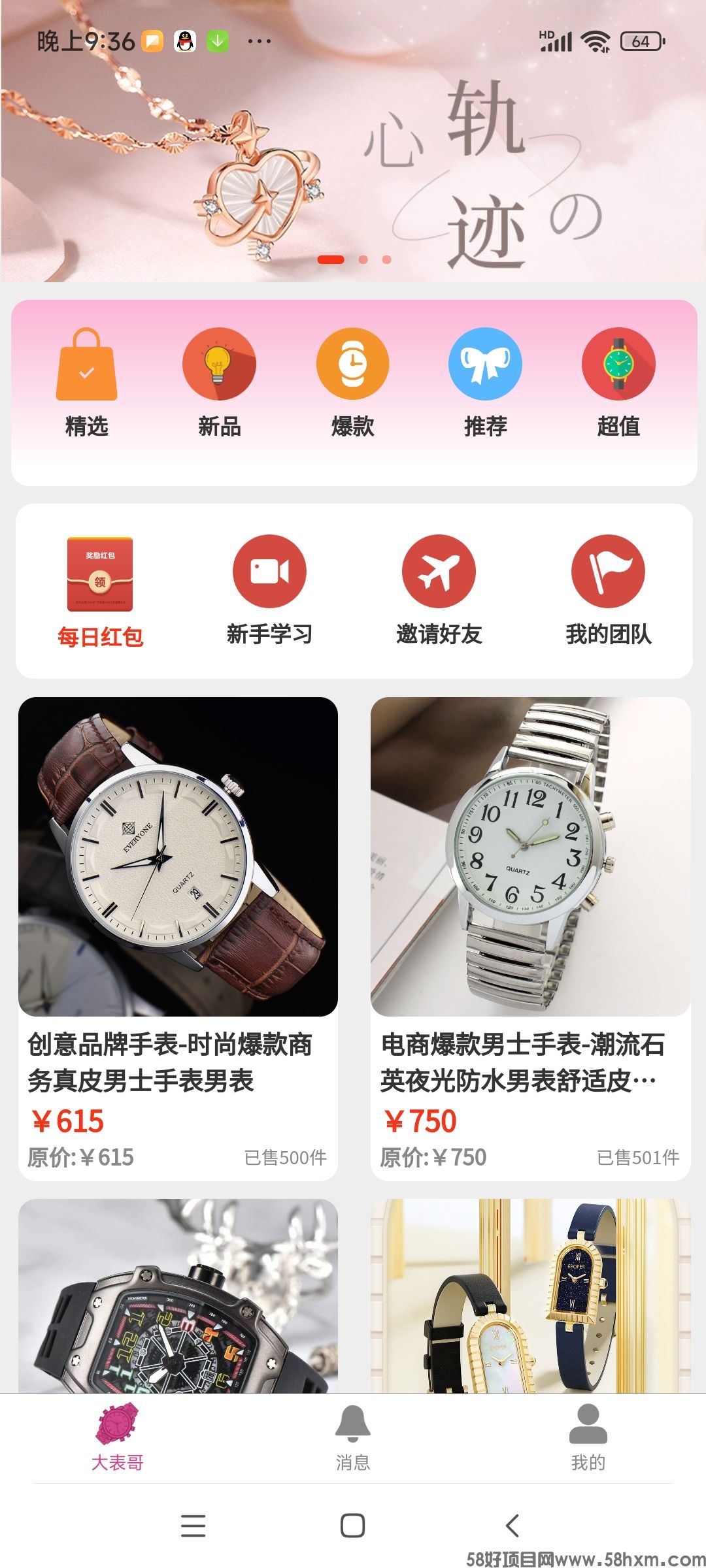The width and height of the screenshot is (706, 1568).
Task: Go back using the system back button
Action: click(x=513, y=1526)
